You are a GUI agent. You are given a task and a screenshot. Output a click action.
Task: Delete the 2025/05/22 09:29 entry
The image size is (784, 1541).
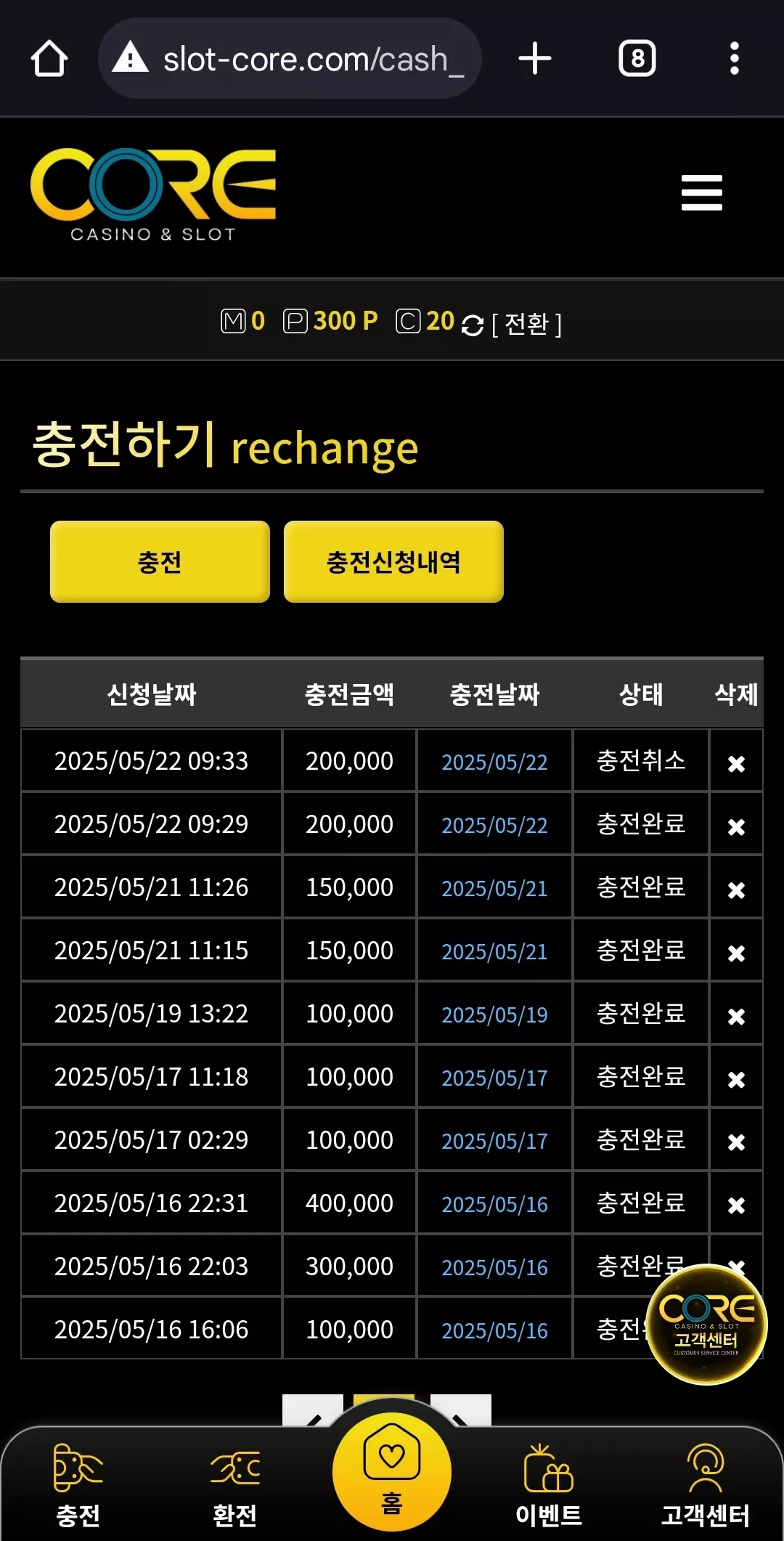pyautogui.click(x=736, y=826)
